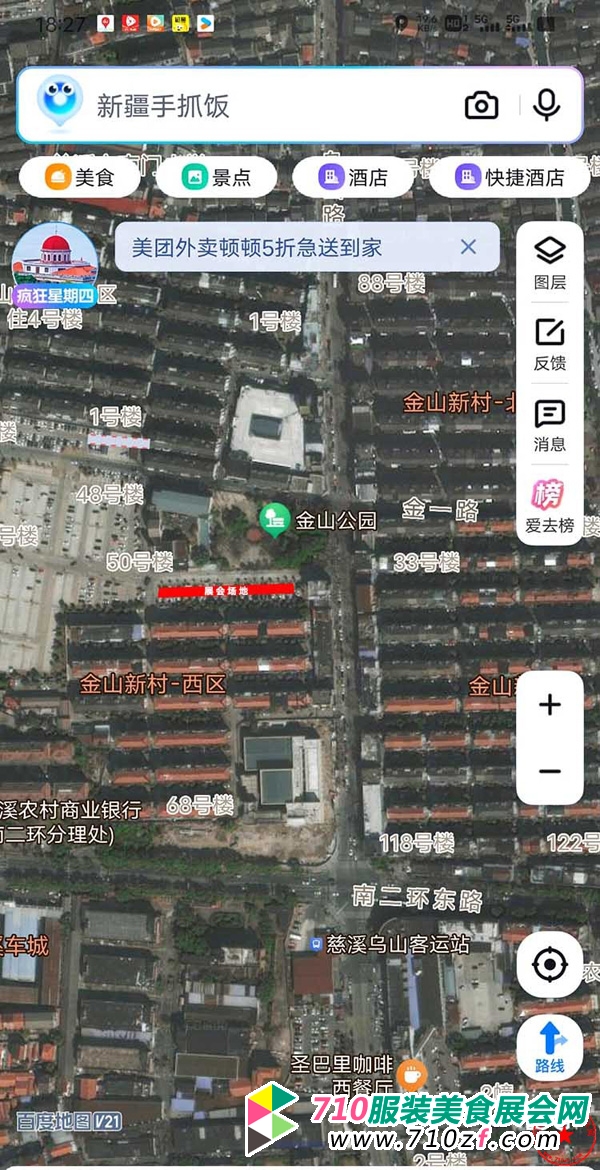Open the 图层 map layers panel
Screen dimensions: 600x1170
coord(550,263)
